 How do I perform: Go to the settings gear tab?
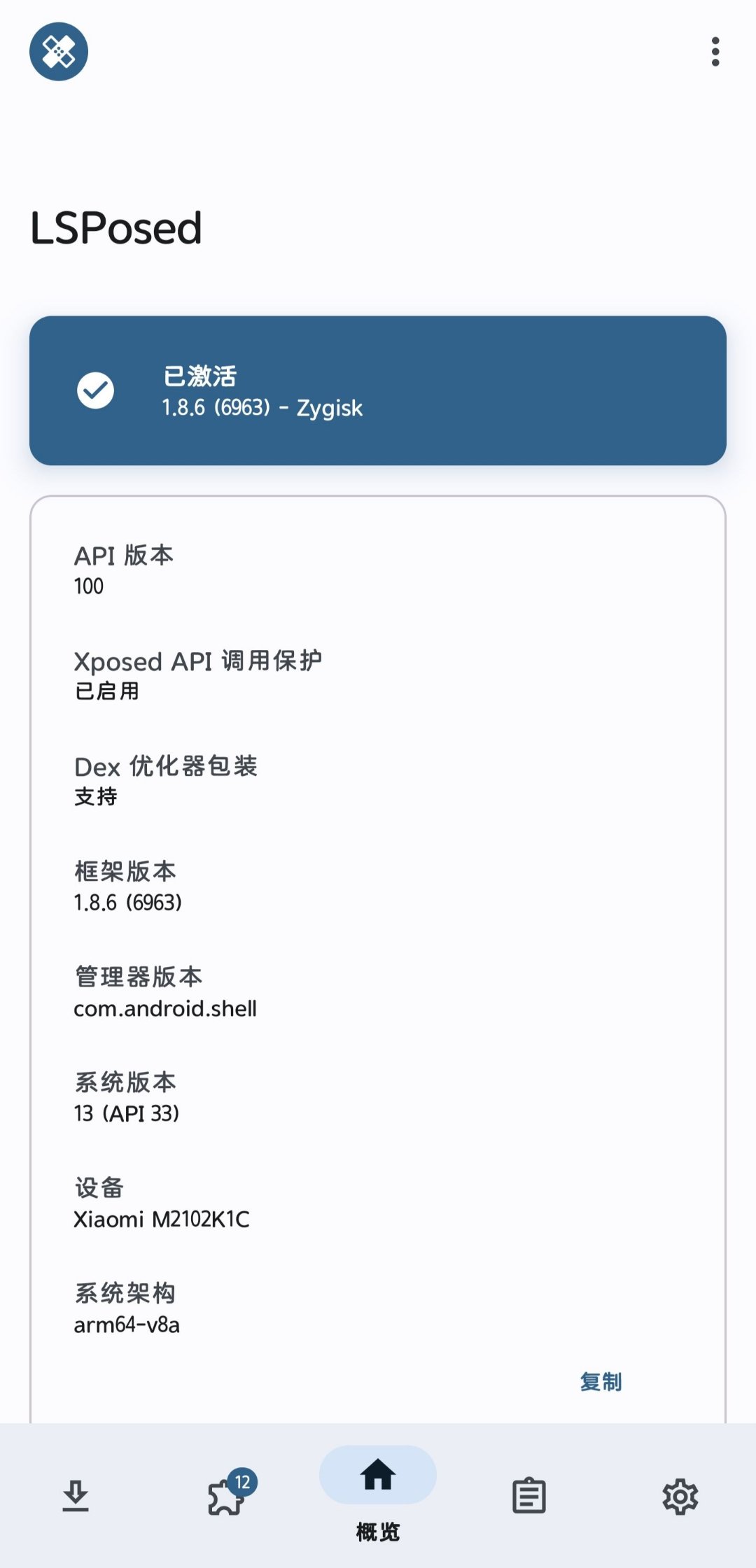tap(680, 1496)
